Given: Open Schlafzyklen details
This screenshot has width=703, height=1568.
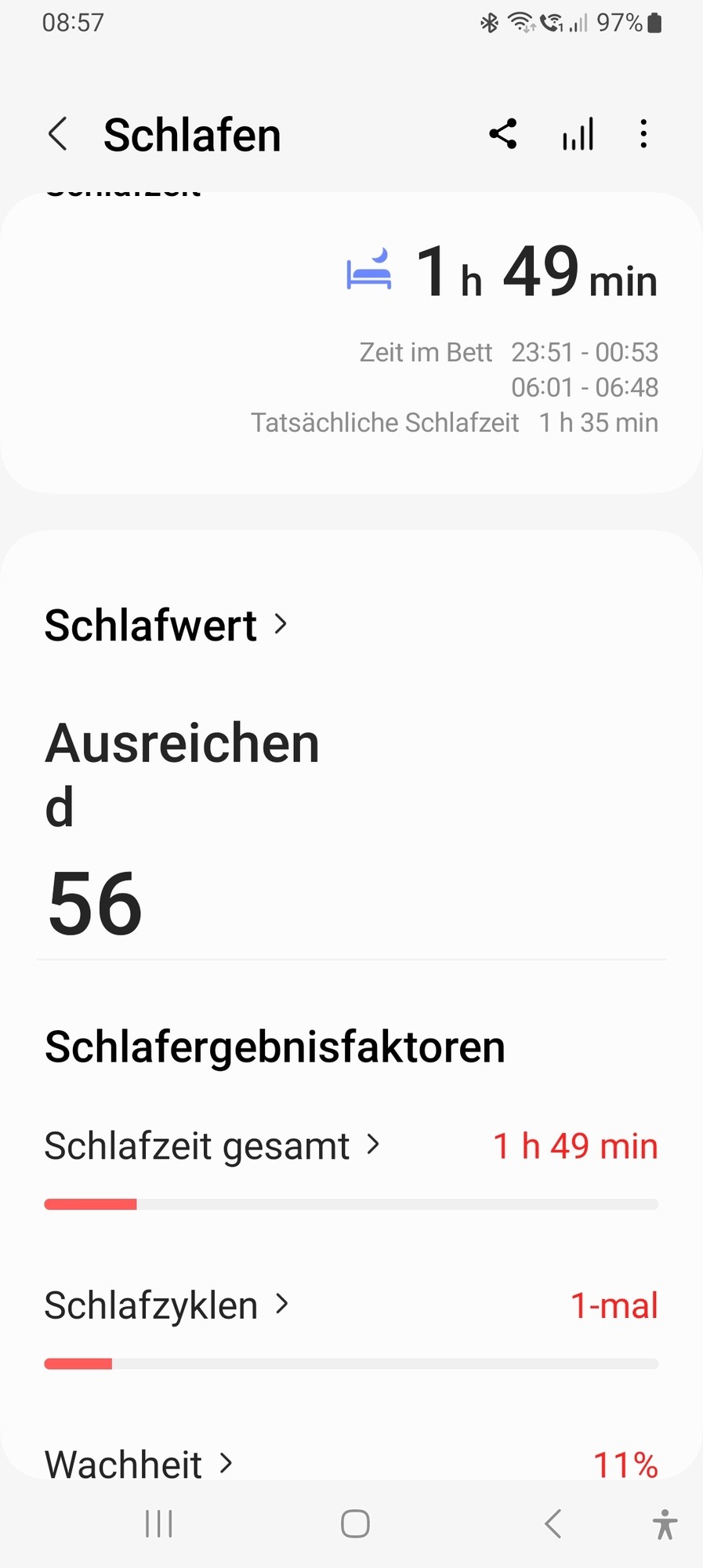Looking at the screenshot, I should [x=166, y=1305].
